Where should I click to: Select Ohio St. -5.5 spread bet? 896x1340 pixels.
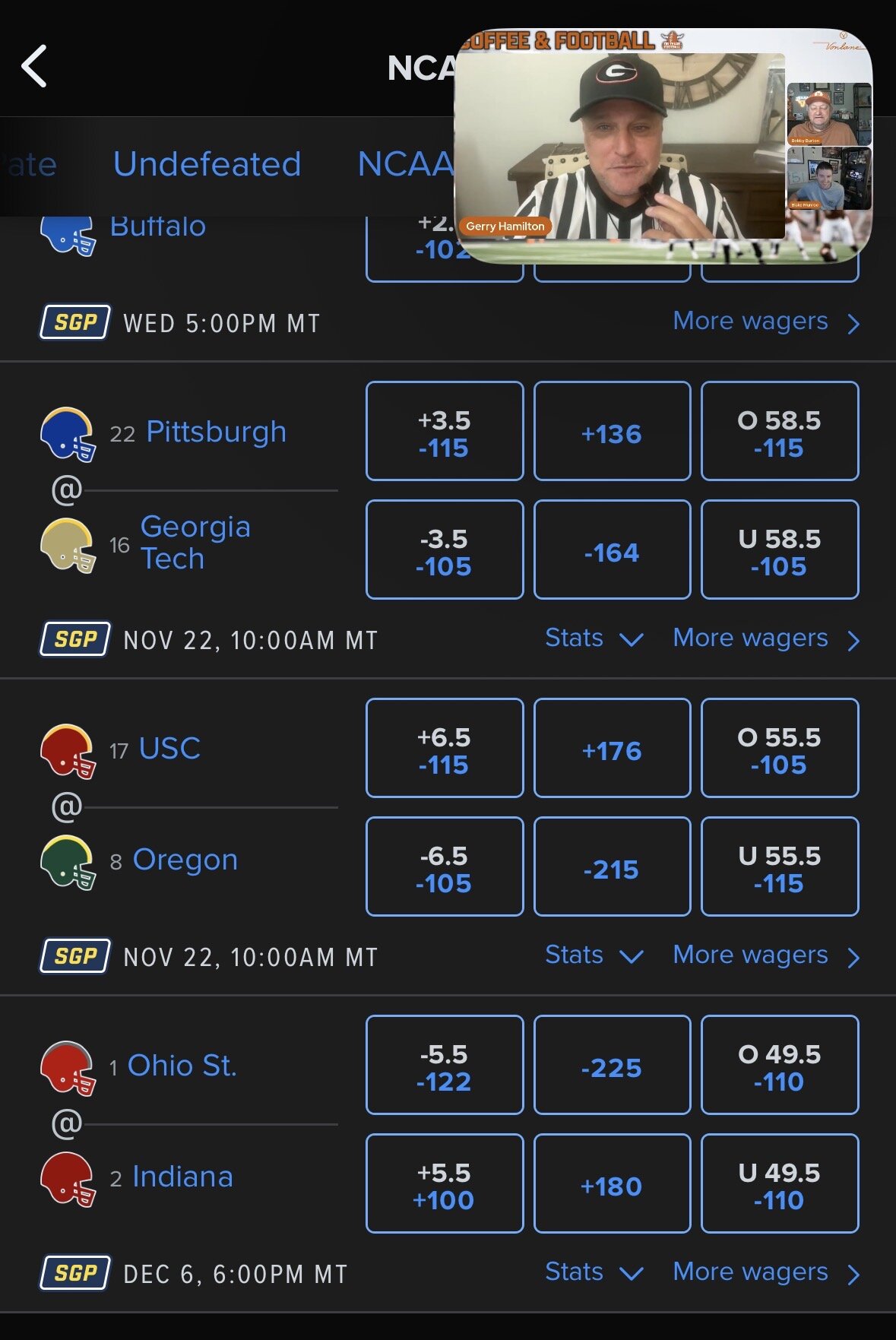pos(445,1066)
